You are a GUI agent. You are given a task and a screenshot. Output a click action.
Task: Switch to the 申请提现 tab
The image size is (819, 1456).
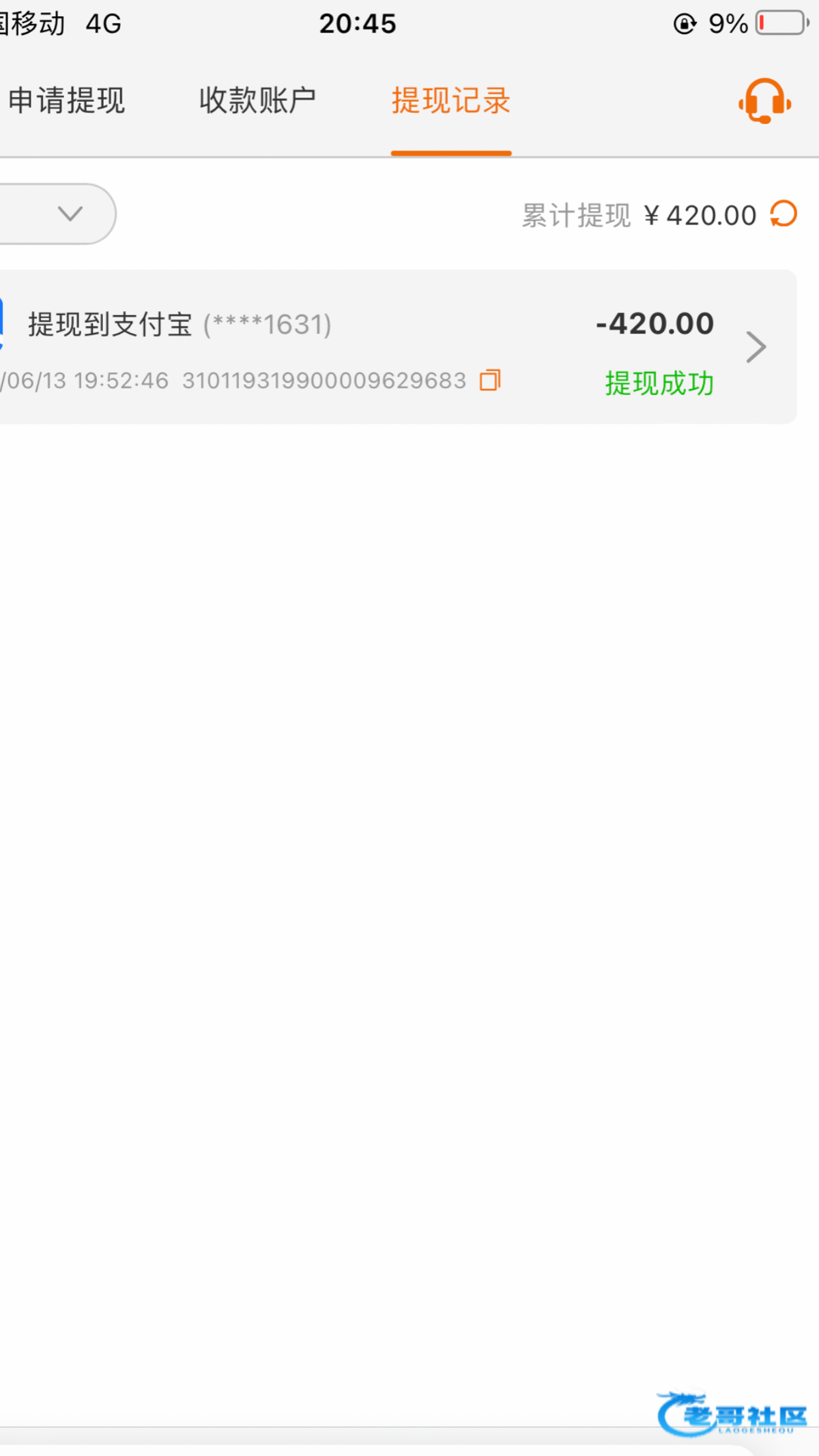(x=66, y=101)
